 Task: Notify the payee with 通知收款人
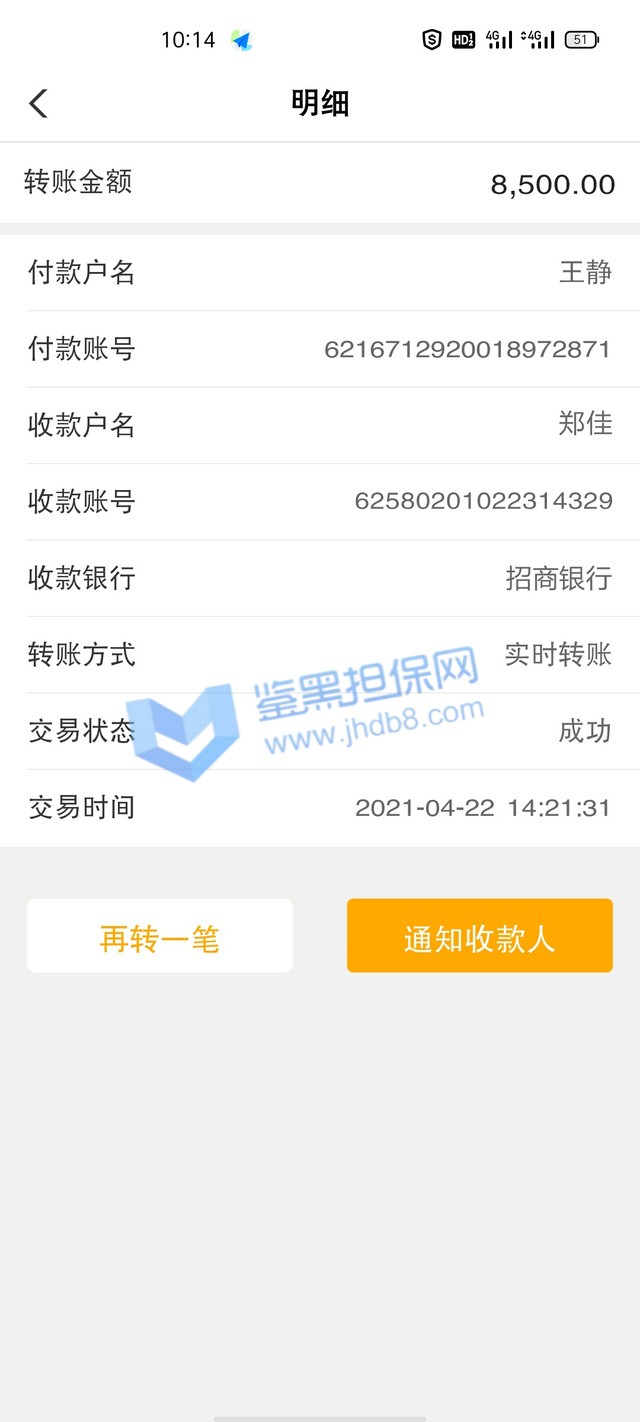(x=479, y=936)
